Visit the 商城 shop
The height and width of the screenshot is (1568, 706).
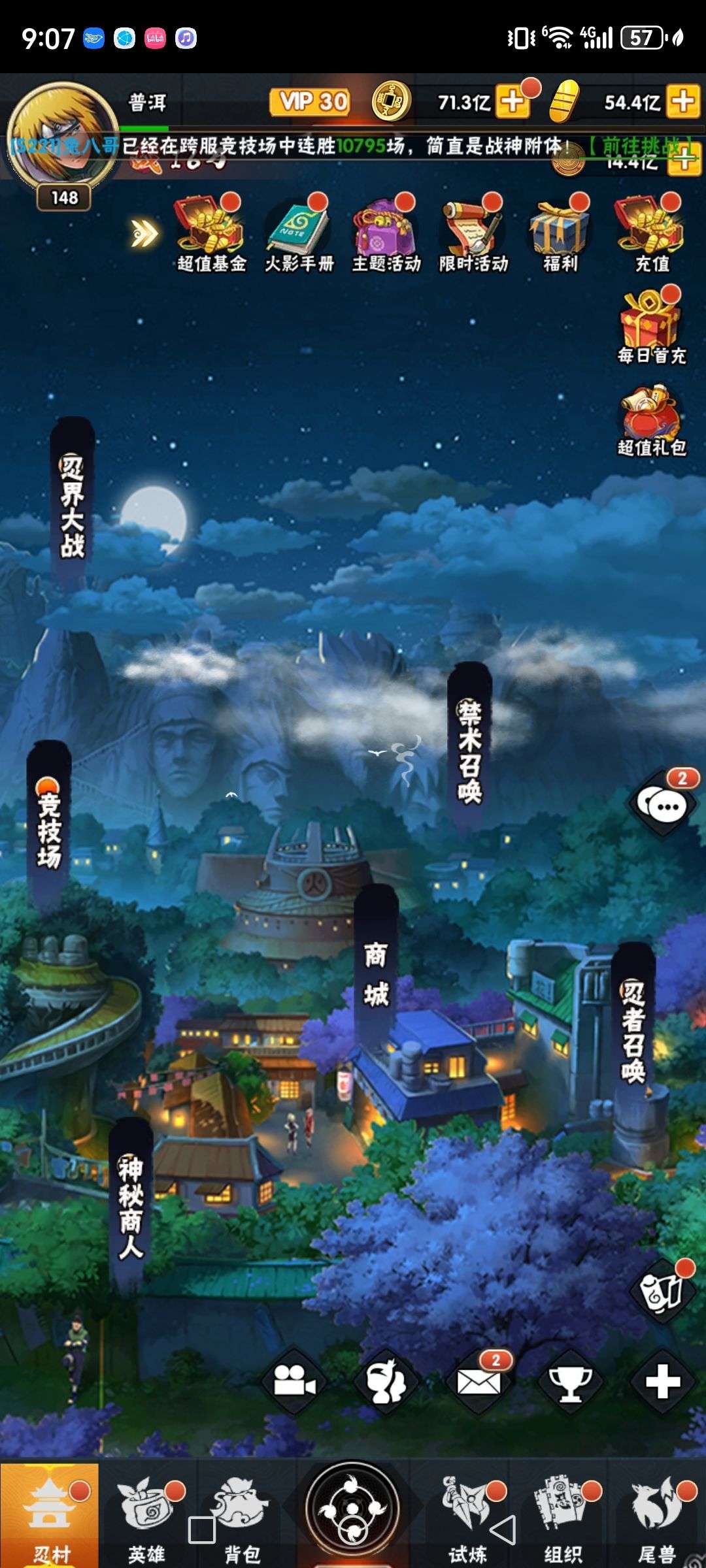[x=376, y=973]
